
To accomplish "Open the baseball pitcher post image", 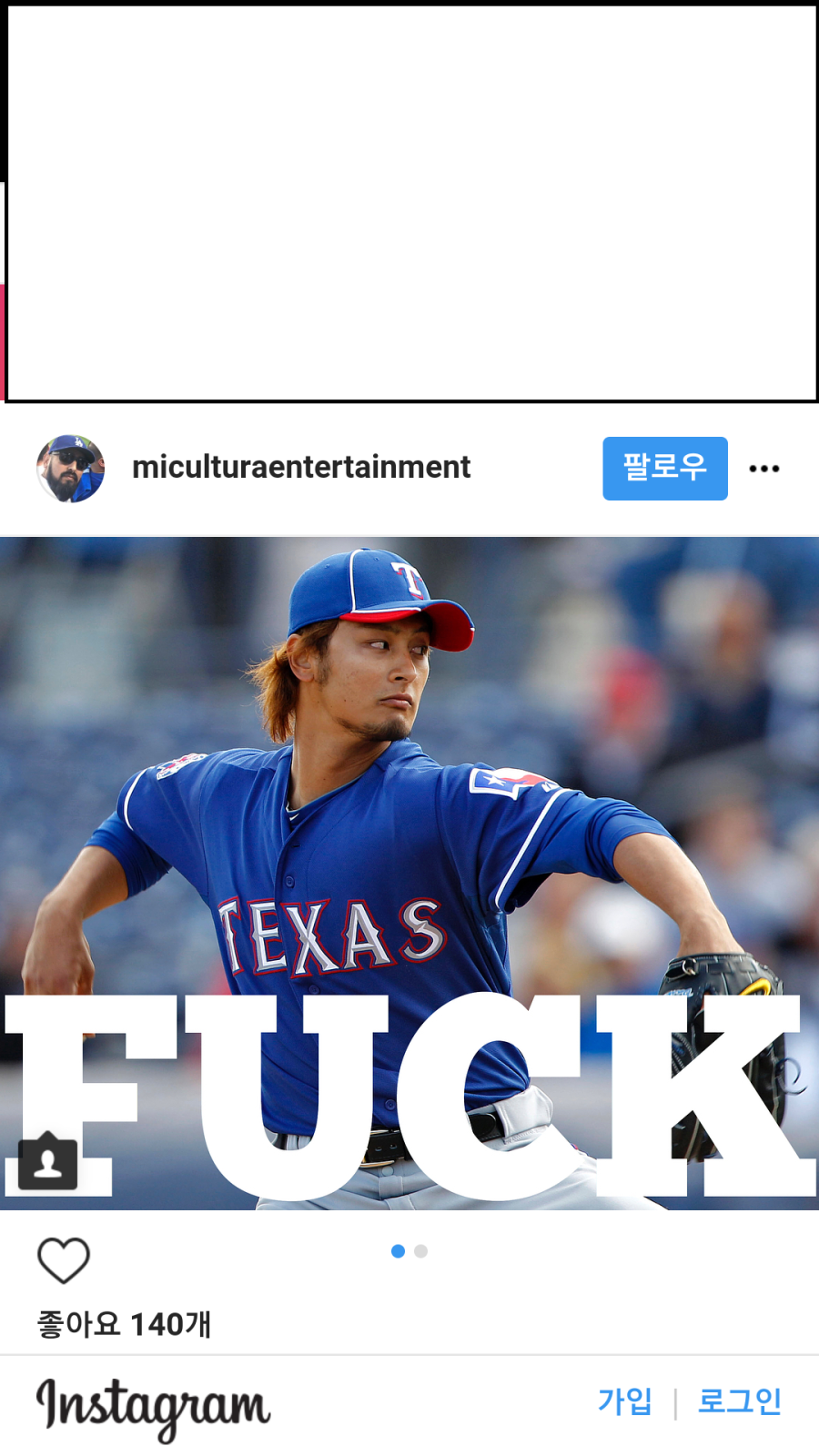I will point(409,874).
